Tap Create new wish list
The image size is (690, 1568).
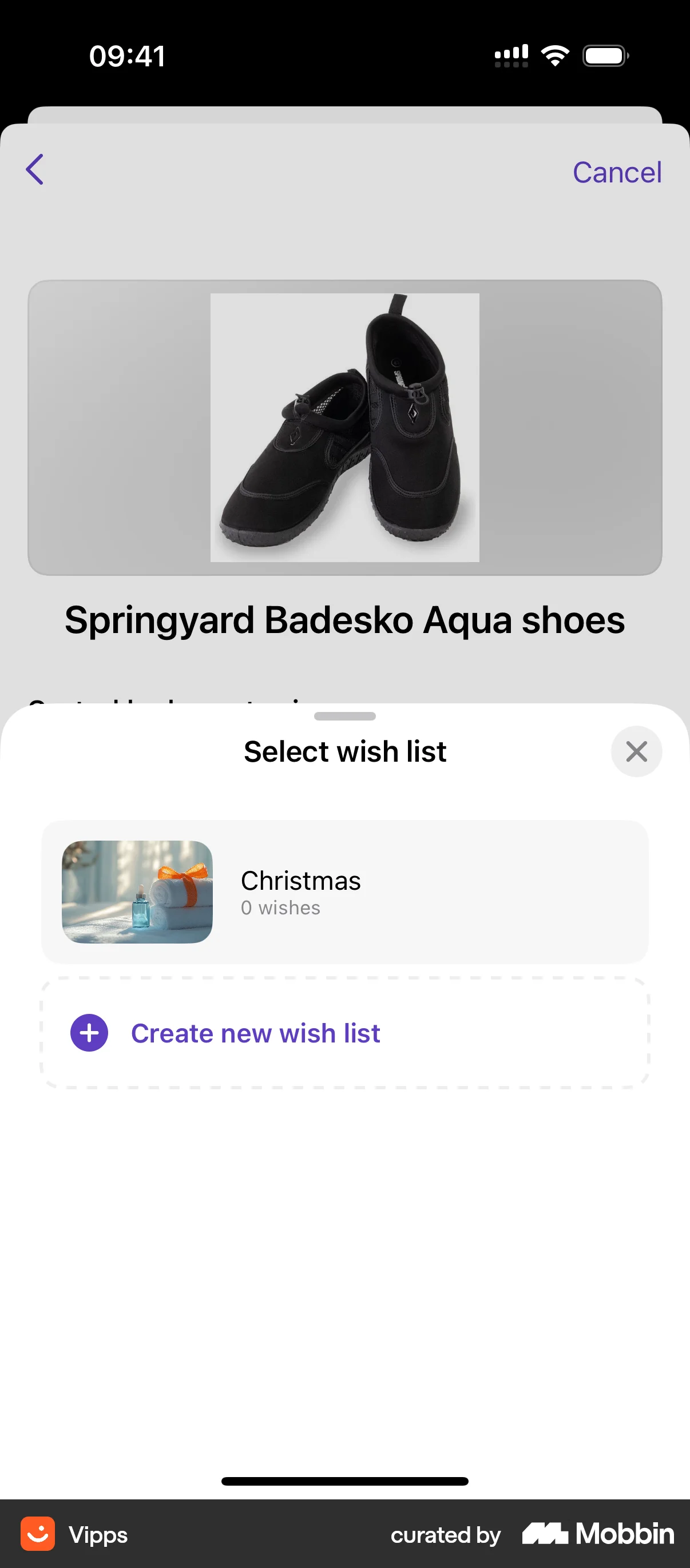tap(256, 1032)
